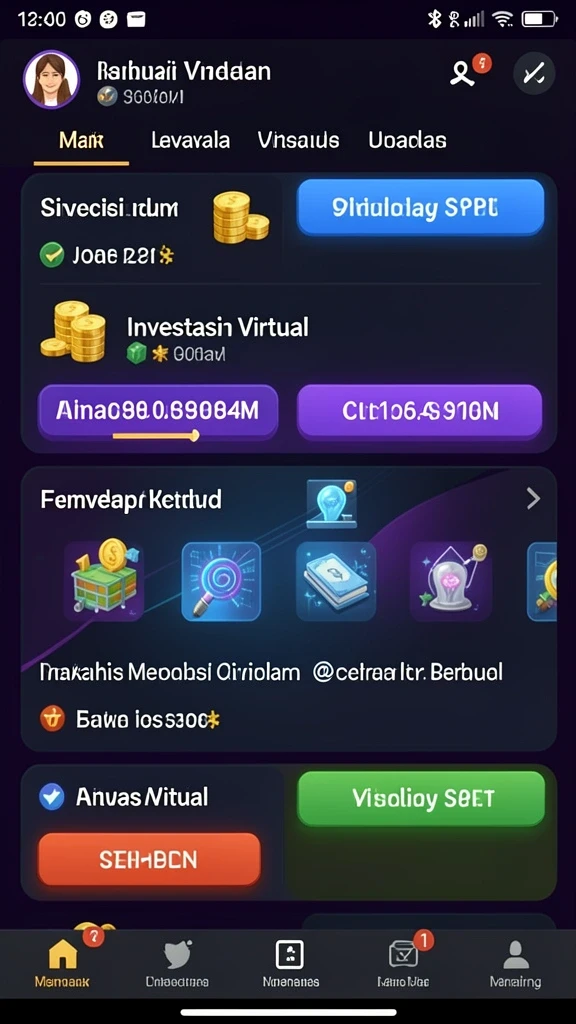Open the magnifier spiral tile
The height and width of the screenshot is (1024, 576).
[x=221, y=581]
